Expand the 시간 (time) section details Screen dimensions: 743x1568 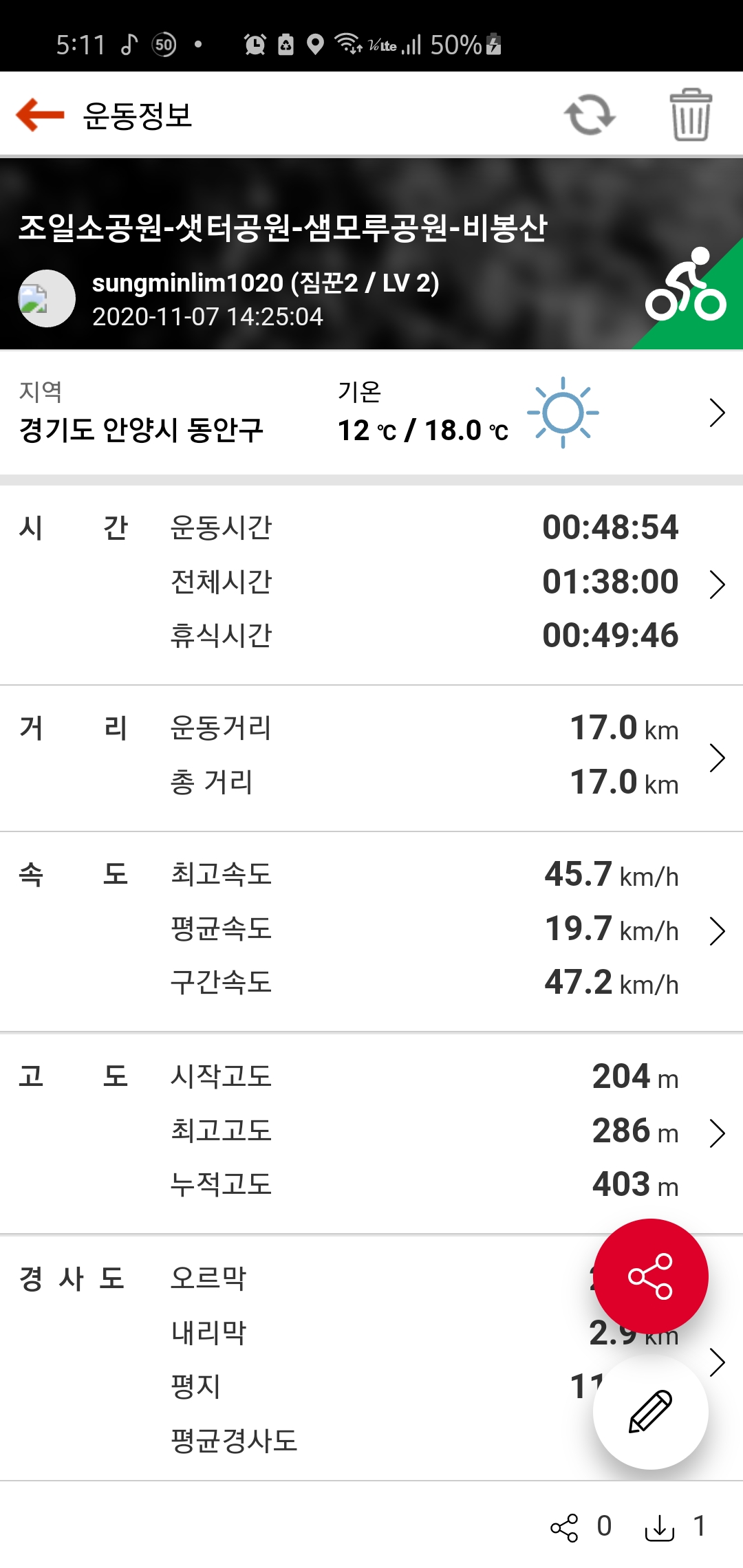pos(717,584)
